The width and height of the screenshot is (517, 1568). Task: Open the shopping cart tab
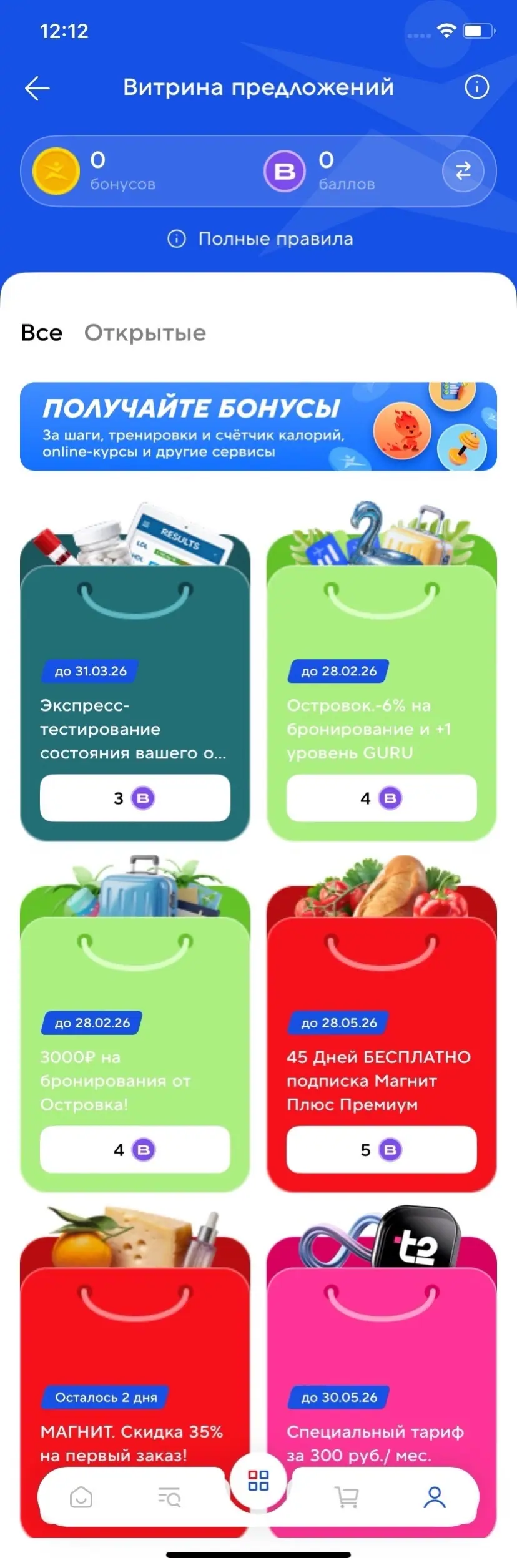[347, 1497]
